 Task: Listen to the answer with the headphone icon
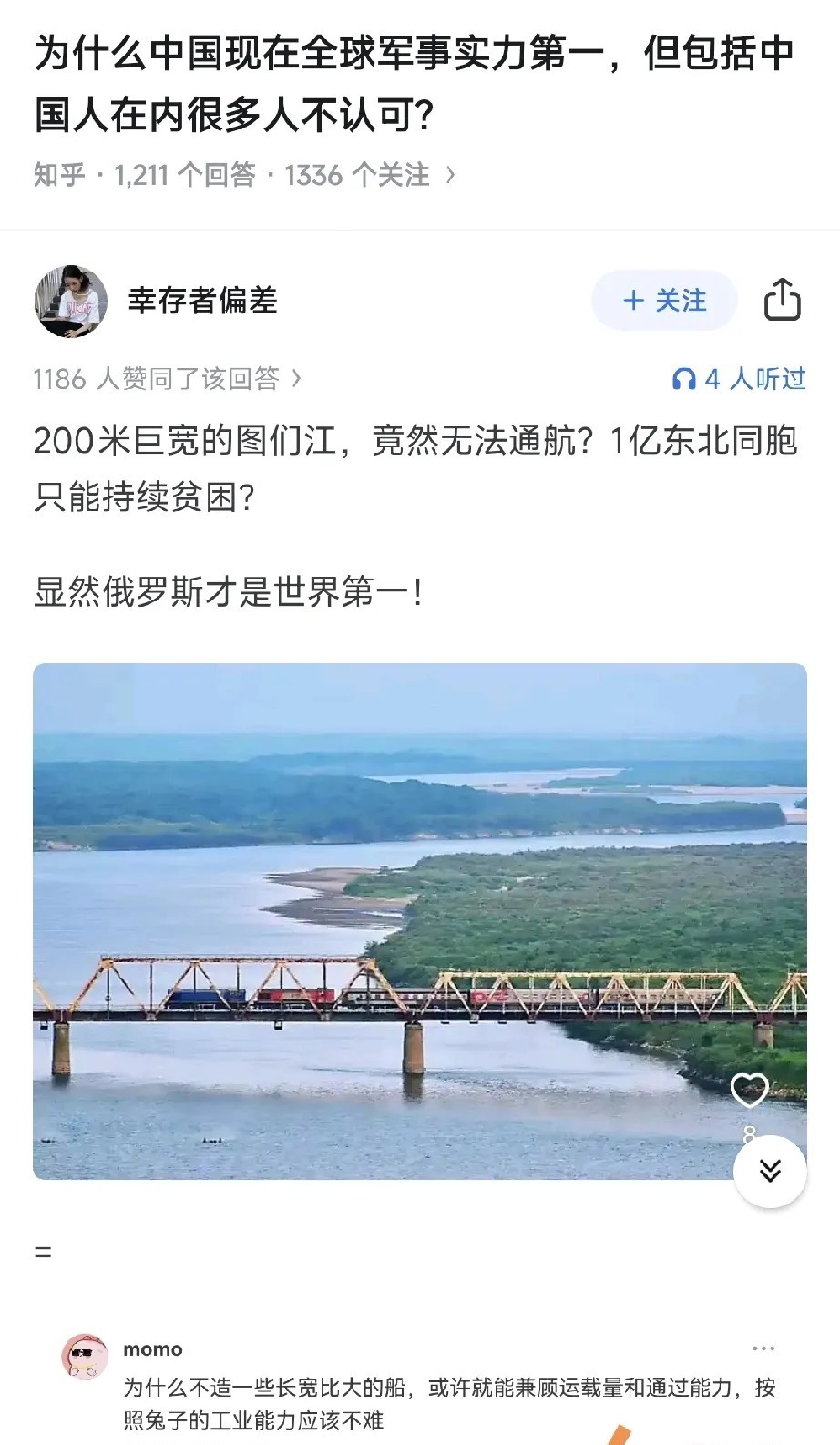pyautogui.click(x=739, y=379)
